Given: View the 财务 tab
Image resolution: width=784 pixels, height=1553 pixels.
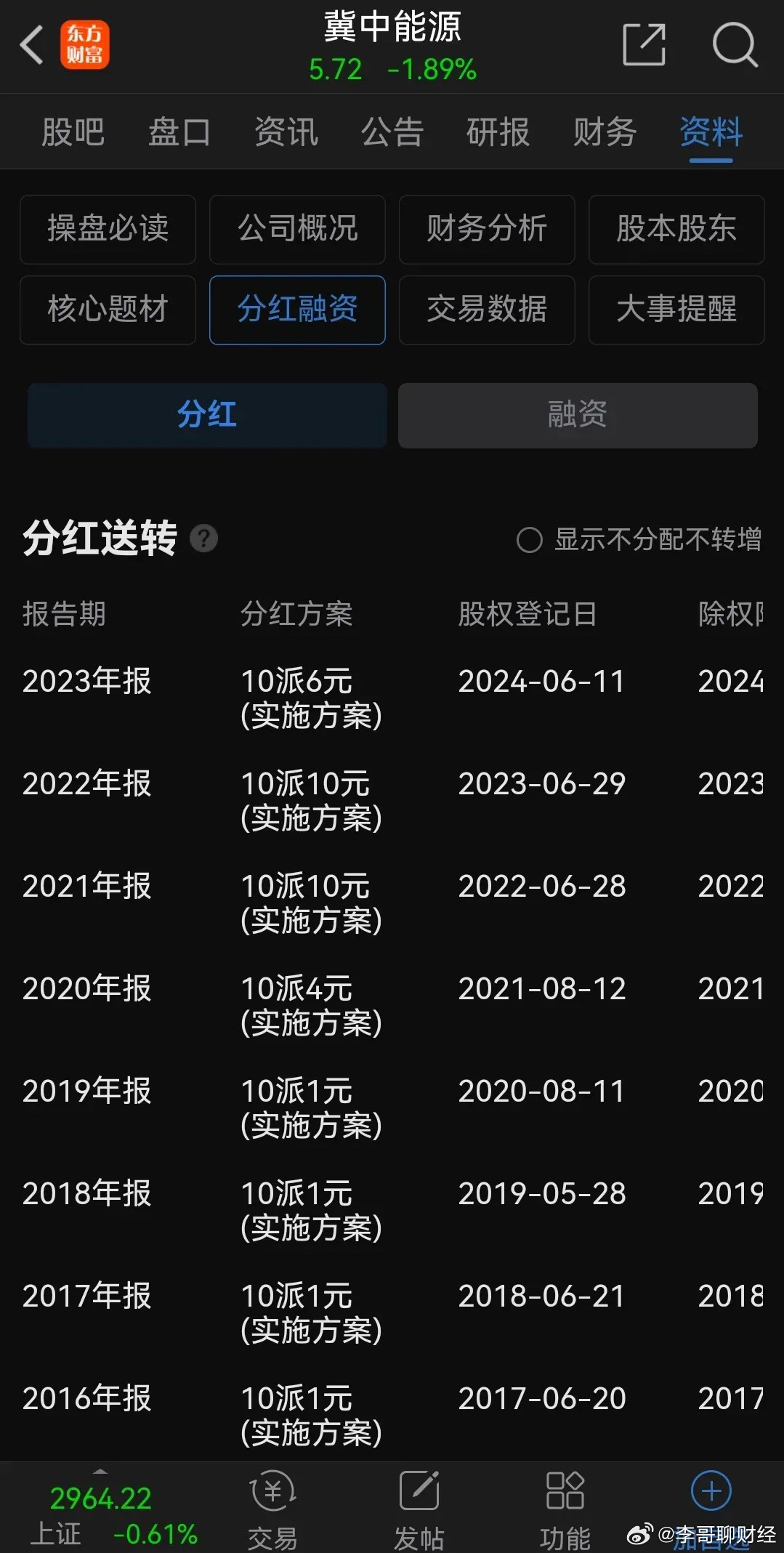Looking at the screenshot, I should pos(605,132).
